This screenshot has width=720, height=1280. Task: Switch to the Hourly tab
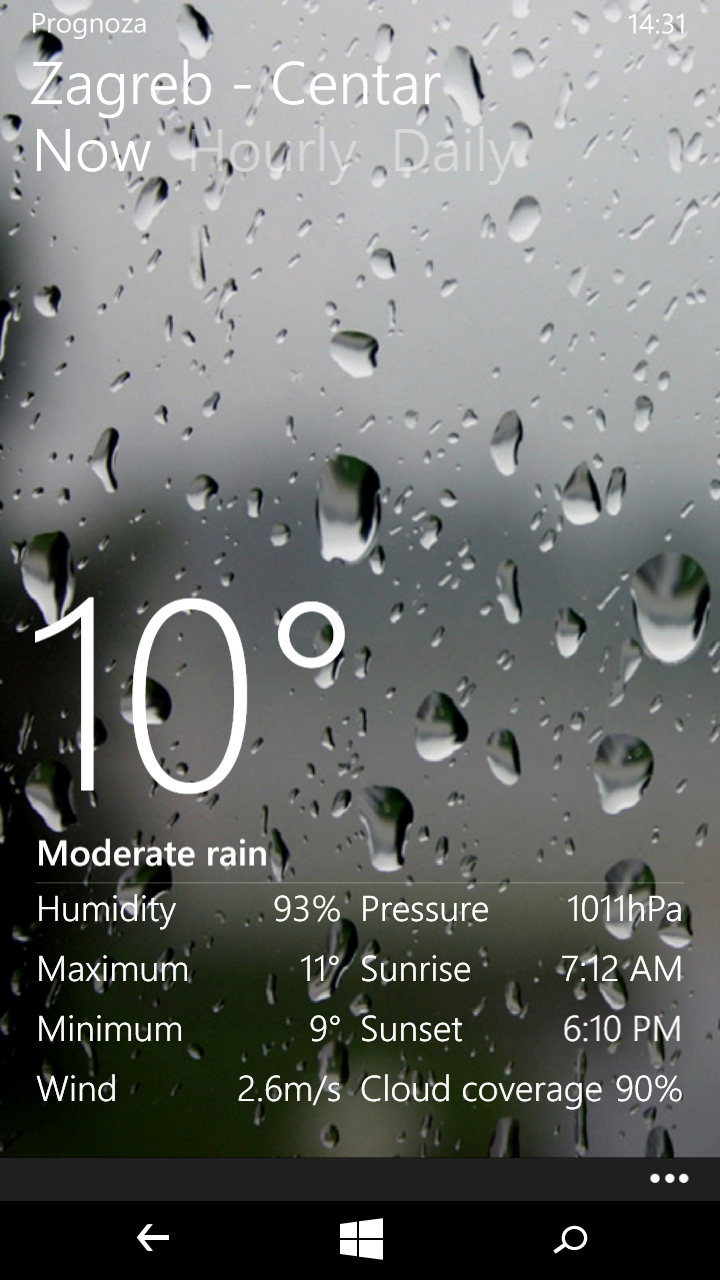tap(272, 152)
